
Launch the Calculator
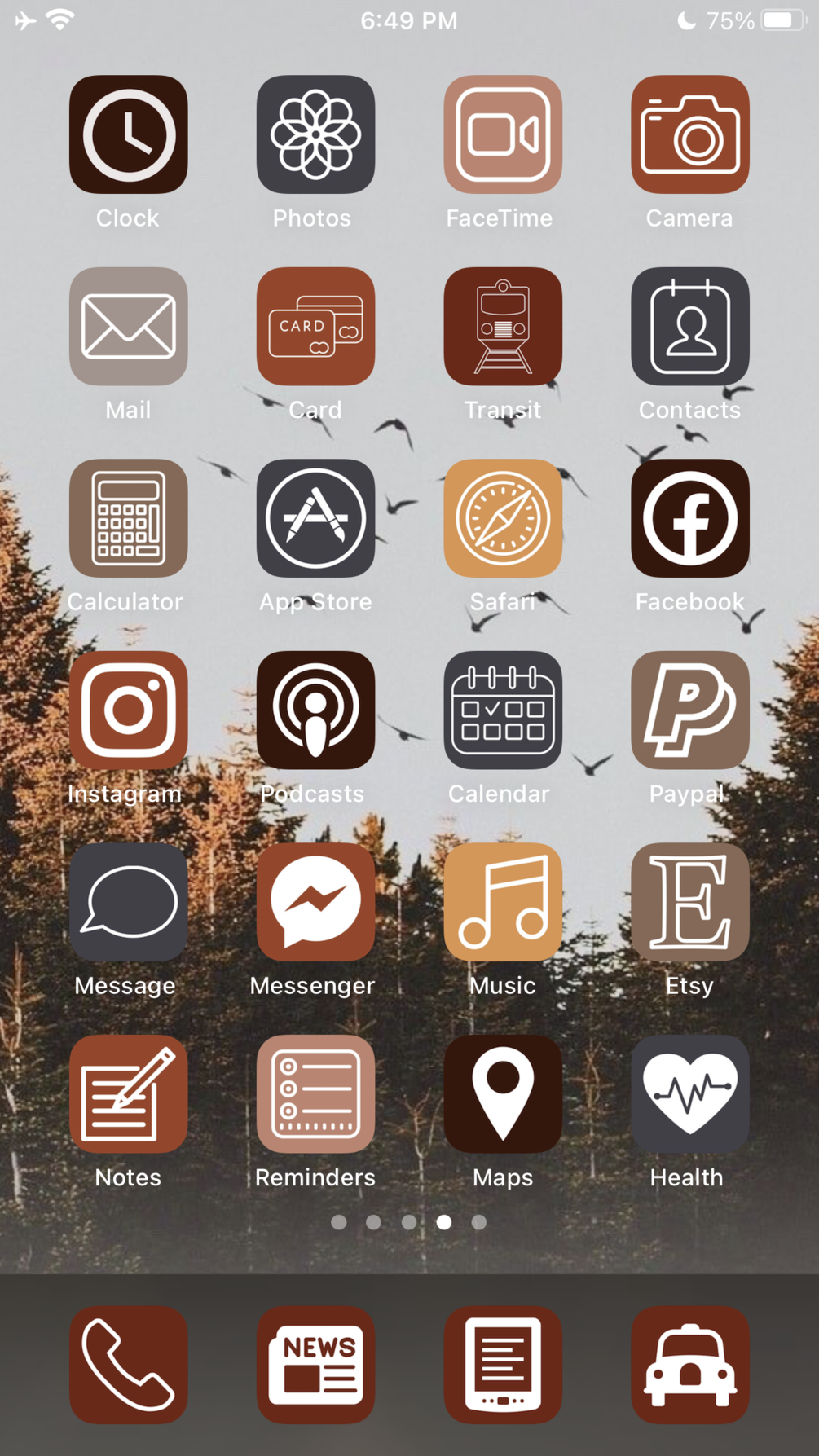[128, 518]
